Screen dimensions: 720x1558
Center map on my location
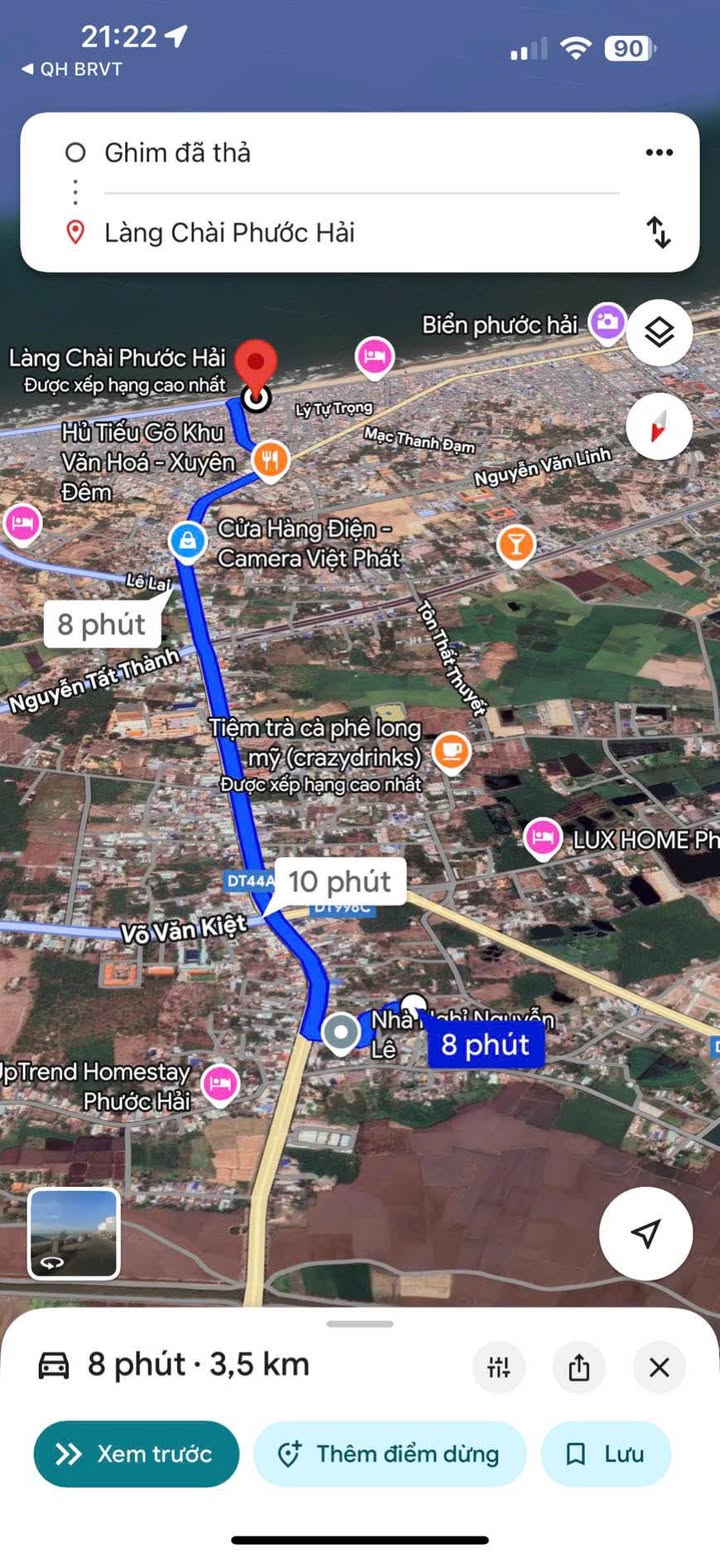click(646, 1233)
